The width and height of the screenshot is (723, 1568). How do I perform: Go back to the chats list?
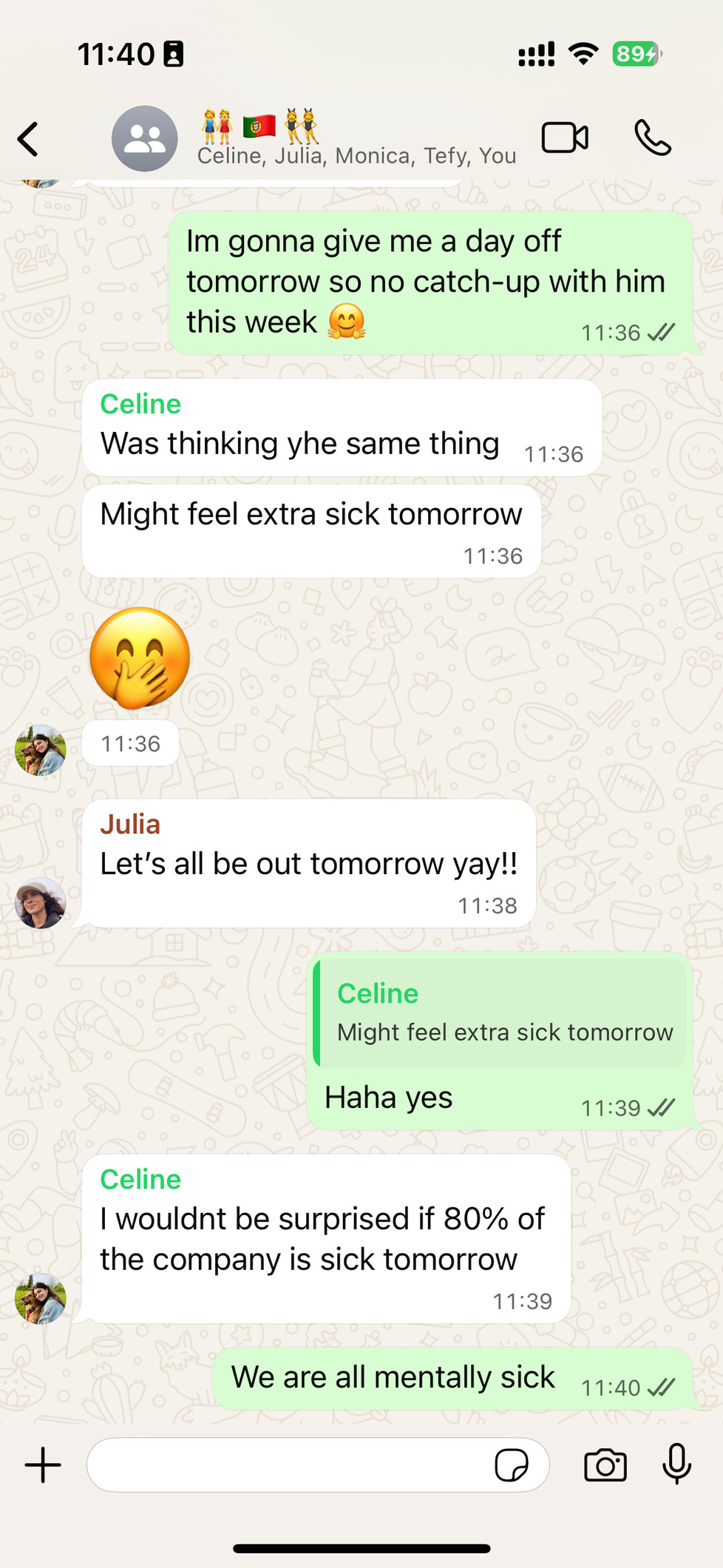(x=28, y=139)
